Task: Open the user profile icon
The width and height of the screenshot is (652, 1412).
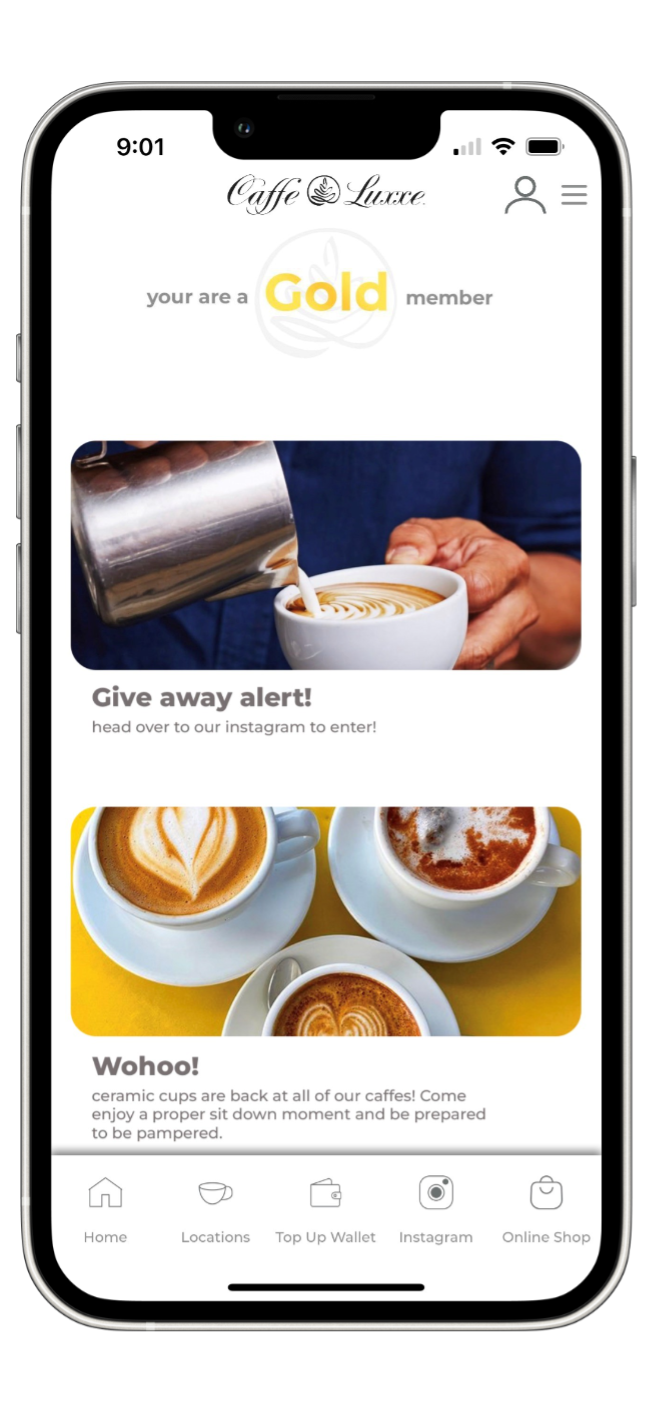Action: [x=524, y=195]
